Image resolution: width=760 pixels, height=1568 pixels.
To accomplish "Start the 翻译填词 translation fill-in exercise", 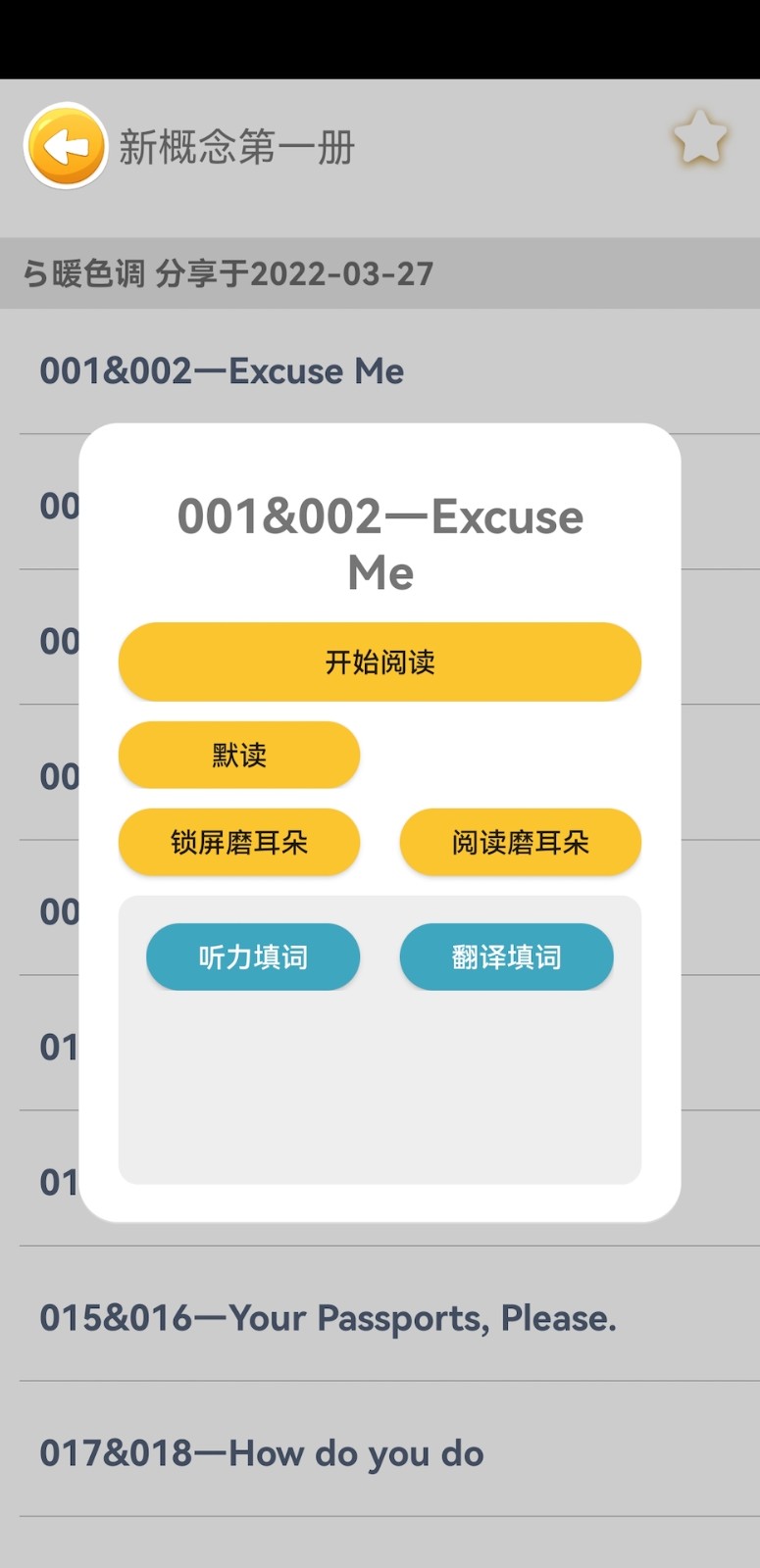I will (506, 956).
